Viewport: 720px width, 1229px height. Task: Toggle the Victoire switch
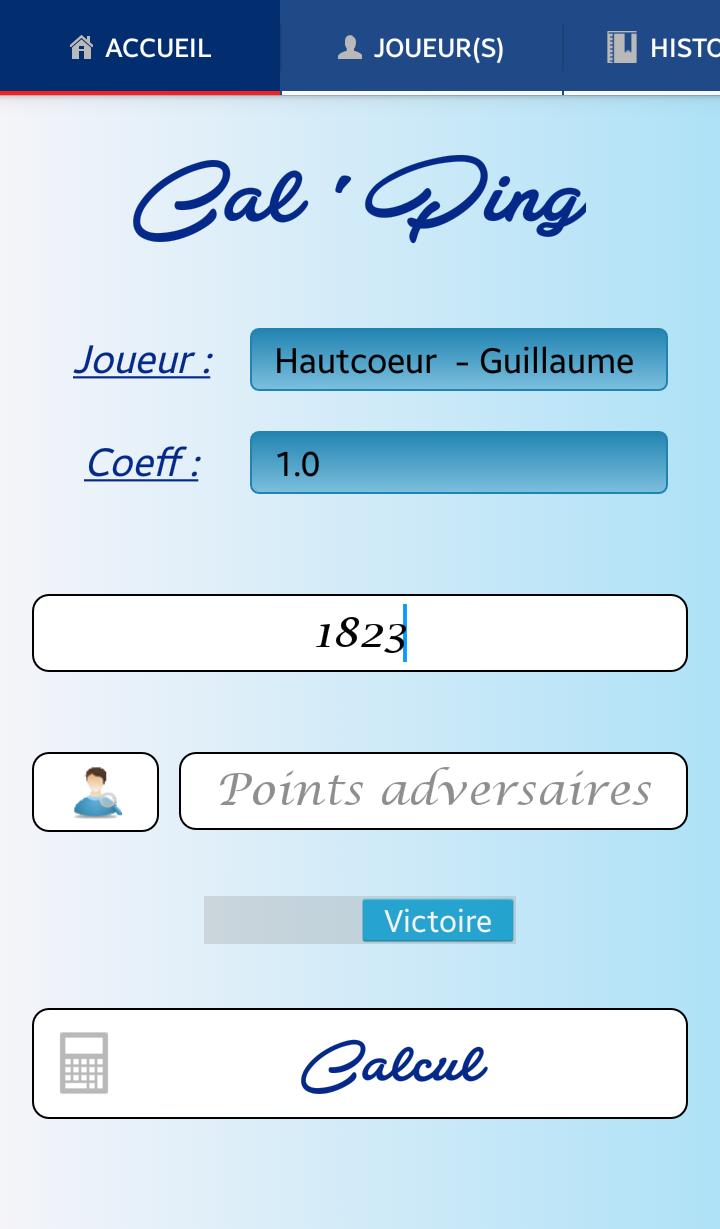click(x=360, y=920)
